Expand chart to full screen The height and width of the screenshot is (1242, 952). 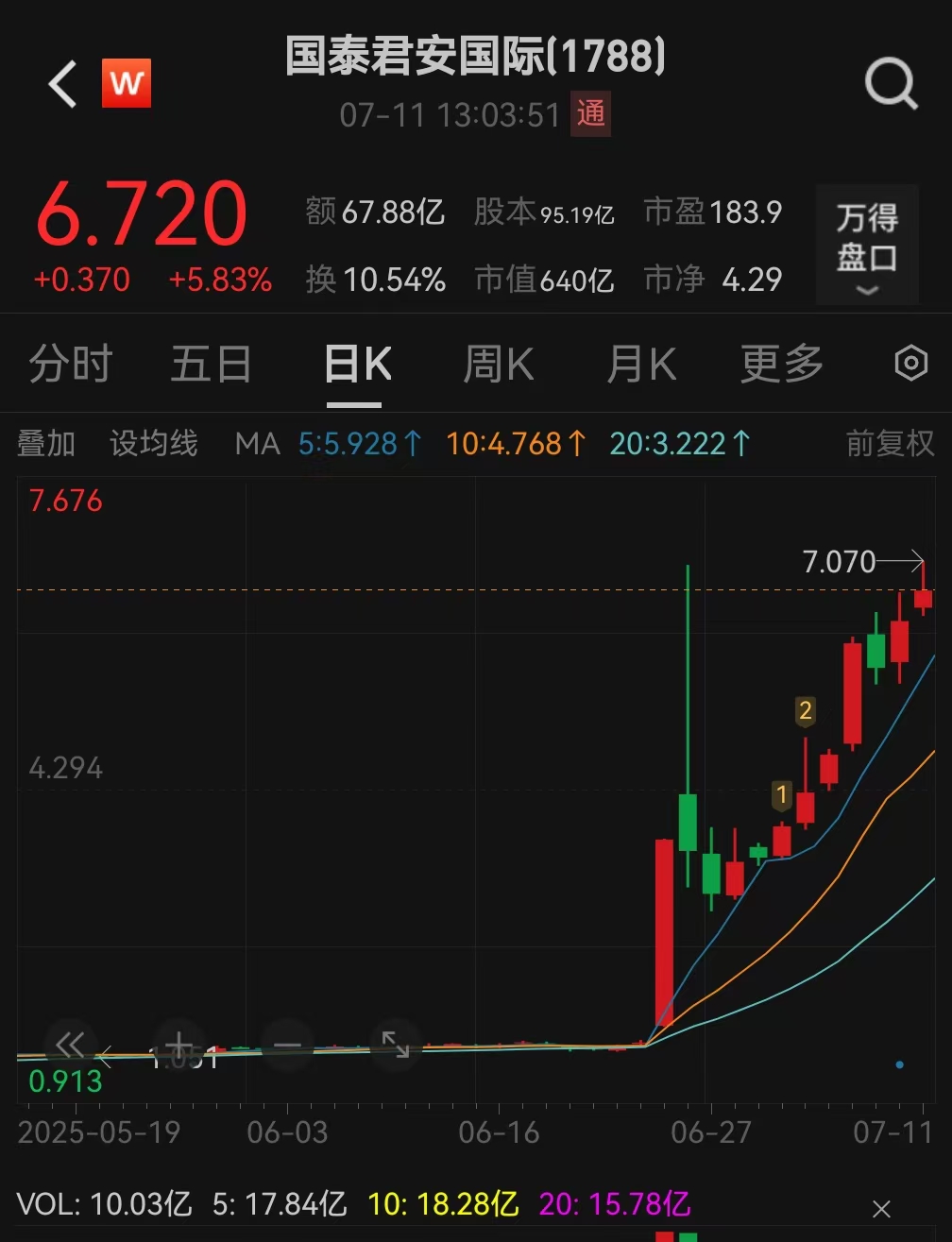click(395, 1044)
